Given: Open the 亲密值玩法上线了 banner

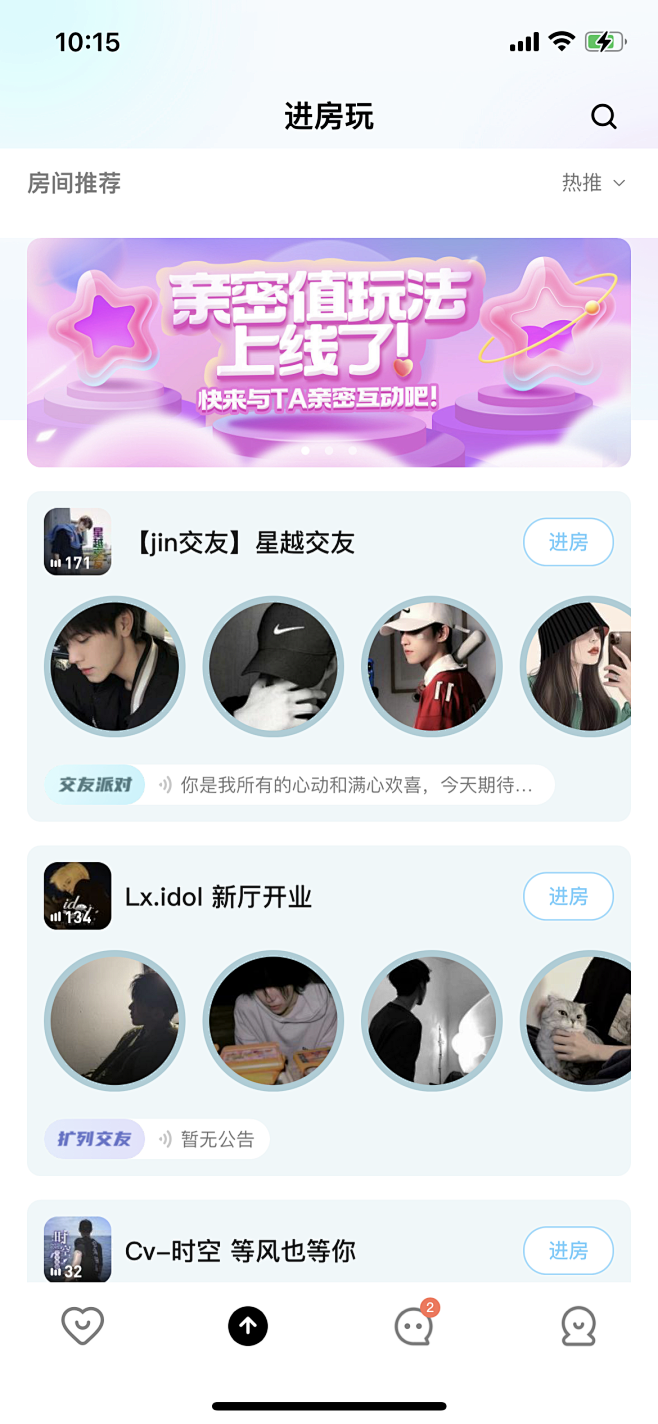Looking at the screenshot, I should 329,352.
